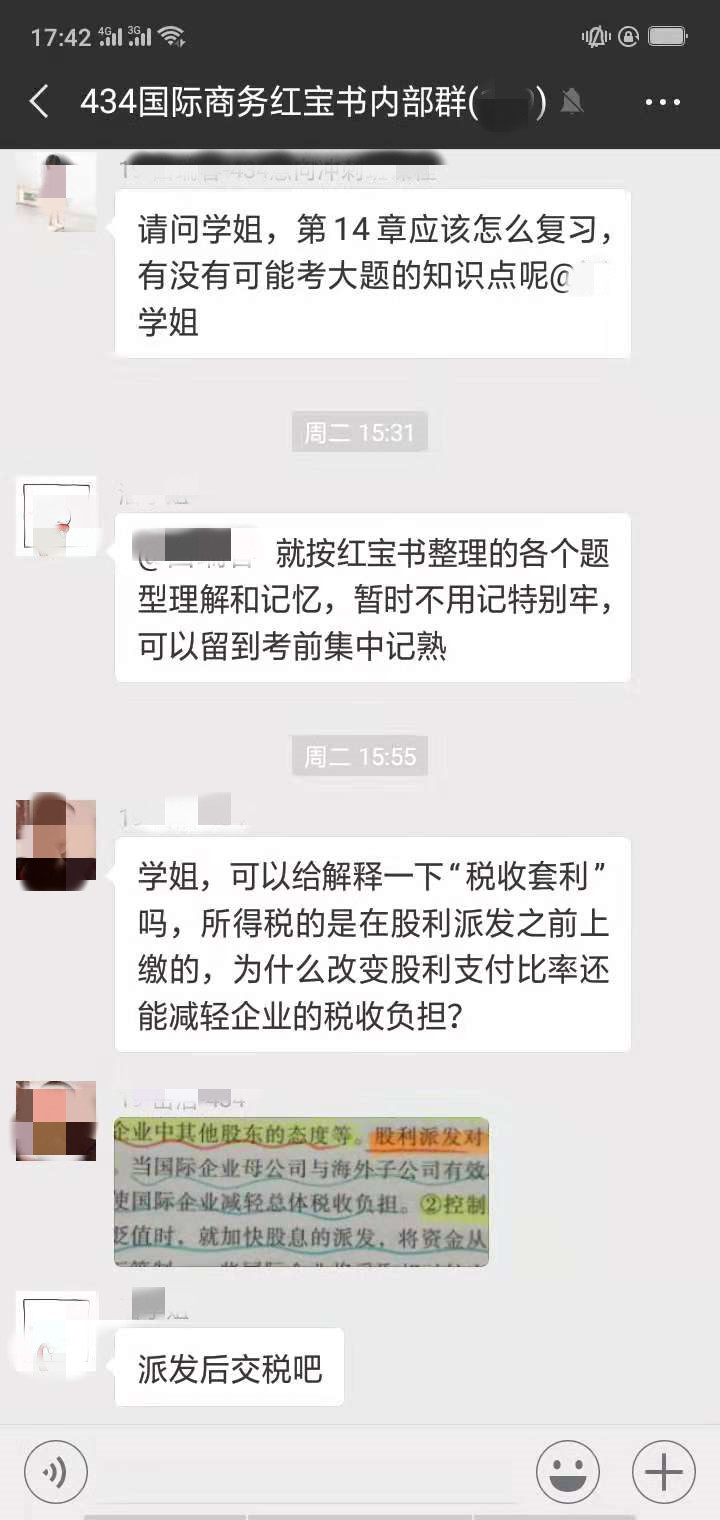Open the group chat overflow menu
Viewport: 720px width, 1520px height.
coord(662,102)
